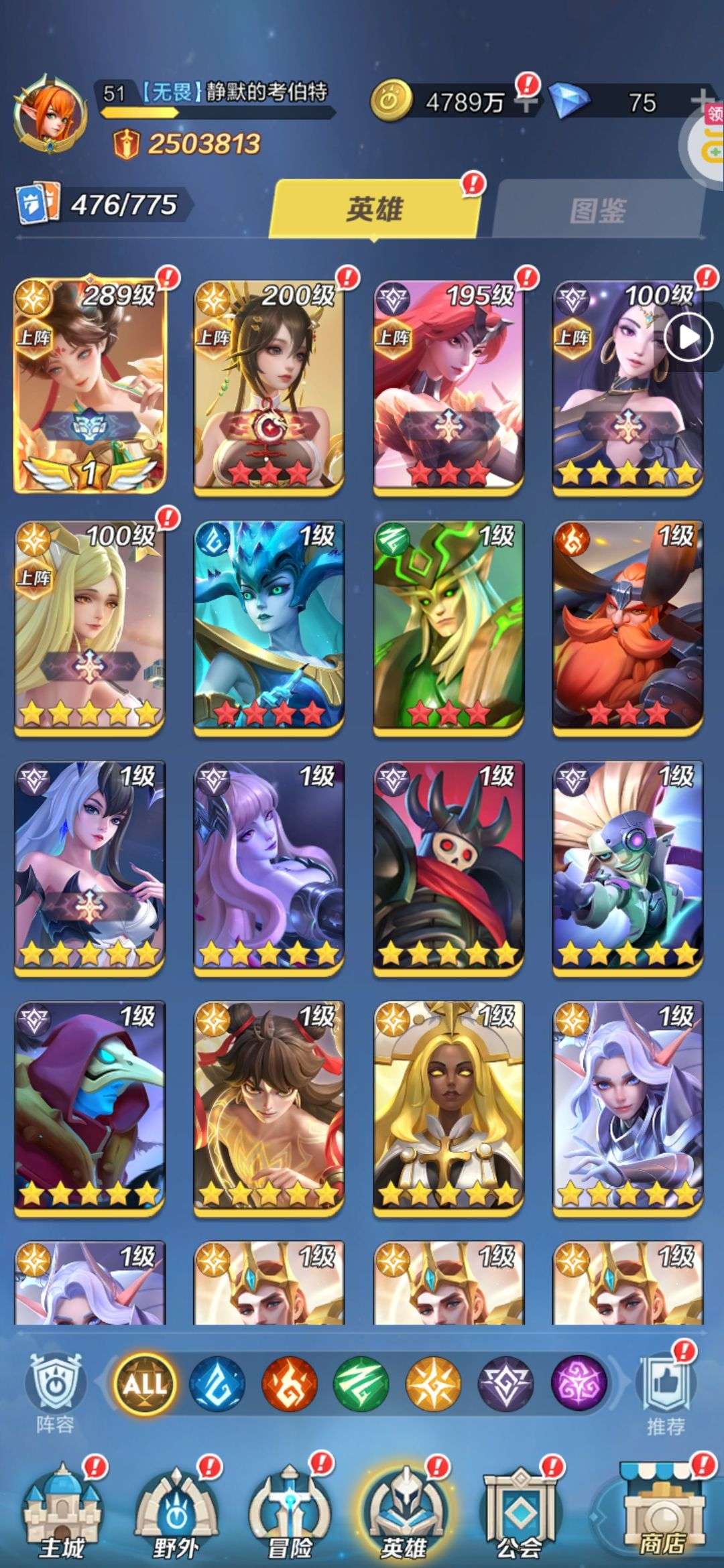Filter heroes by the green wind faction
This screenshot has height=1568, width=724.
[361, 1384]
